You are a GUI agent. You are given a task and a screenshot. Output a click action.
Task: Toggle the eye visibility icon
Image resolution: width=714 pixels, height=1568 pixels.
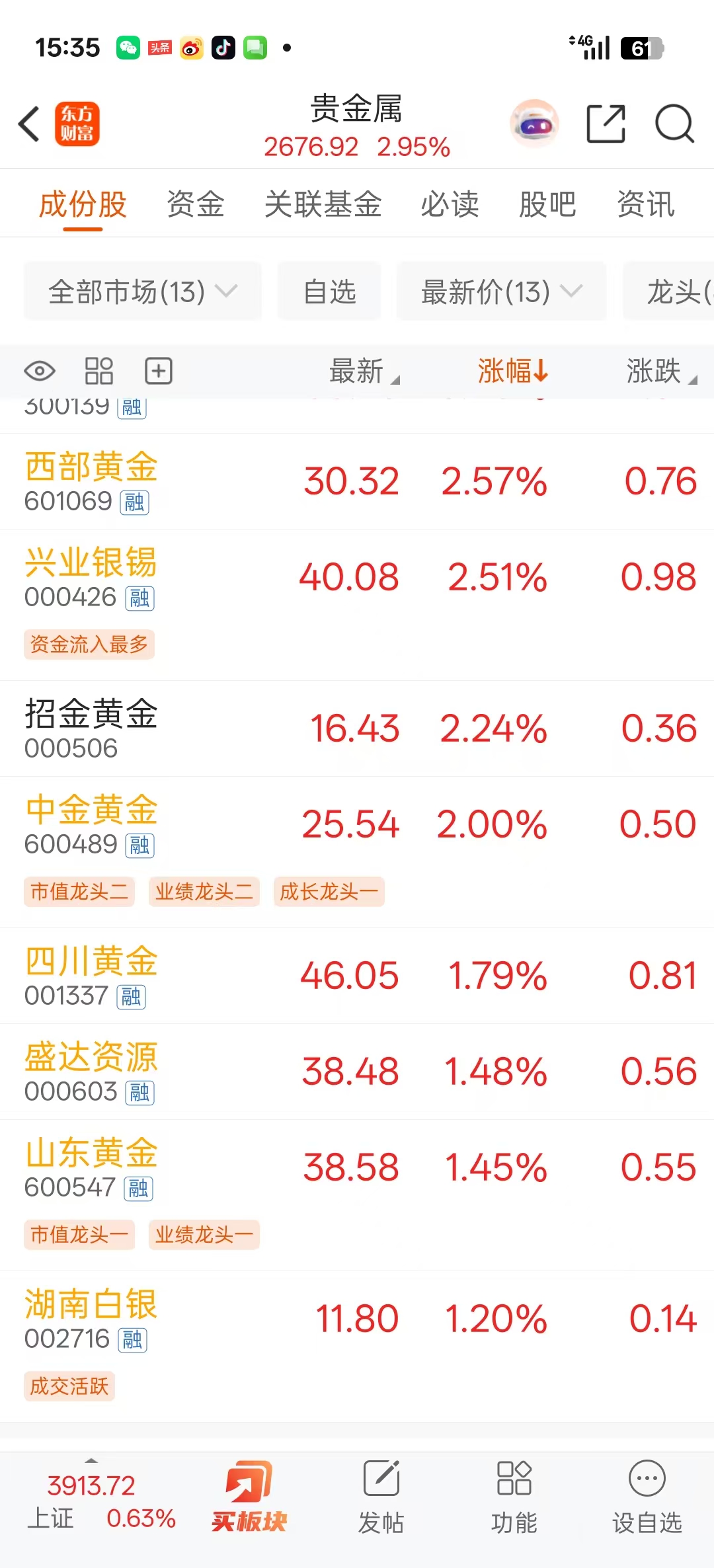pos(40,371)
